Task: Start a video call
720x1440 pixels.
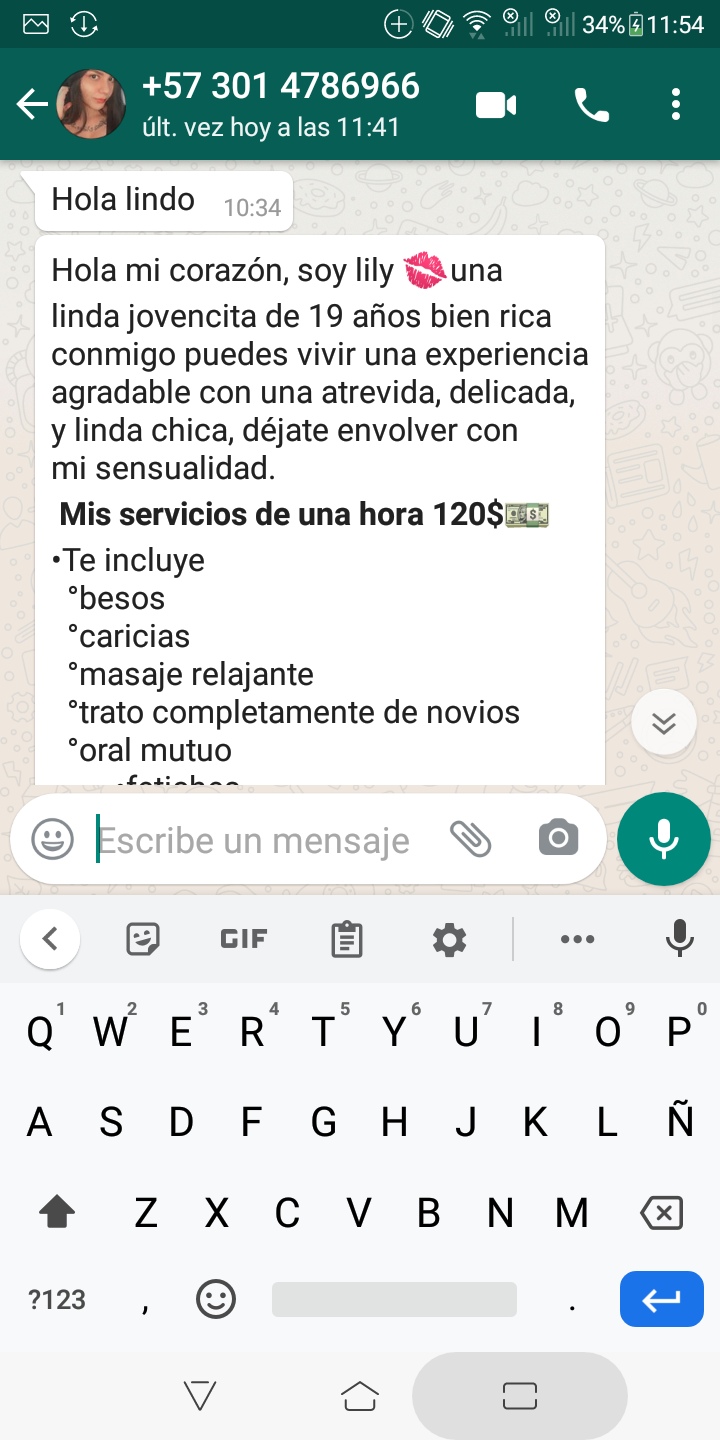Action: pyautogui.click(x=496, y=104)
